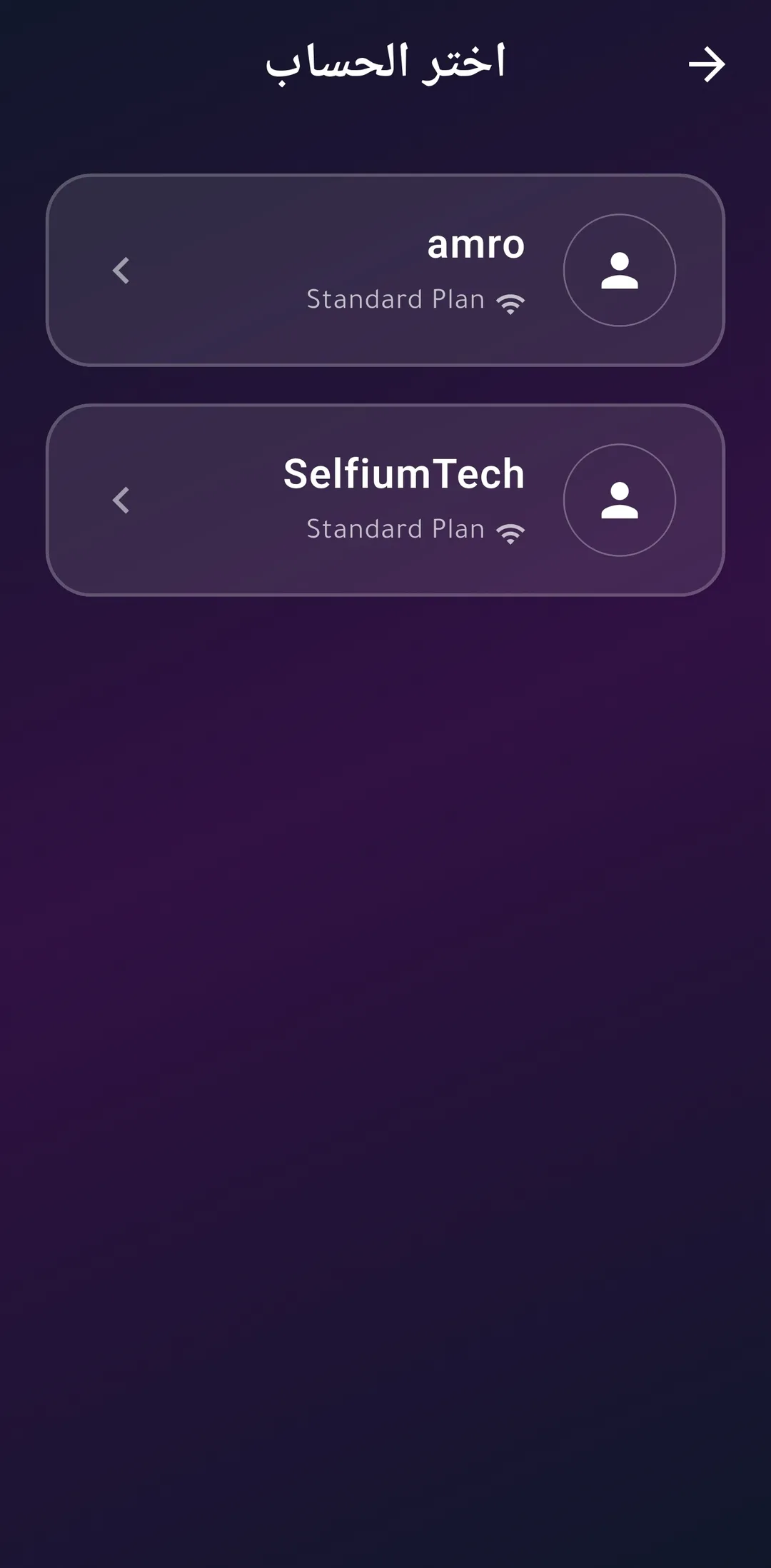This screenshot has width=771, height=1568.
Task: Choose the SelfiumTech account
Action: click(385, 500)
